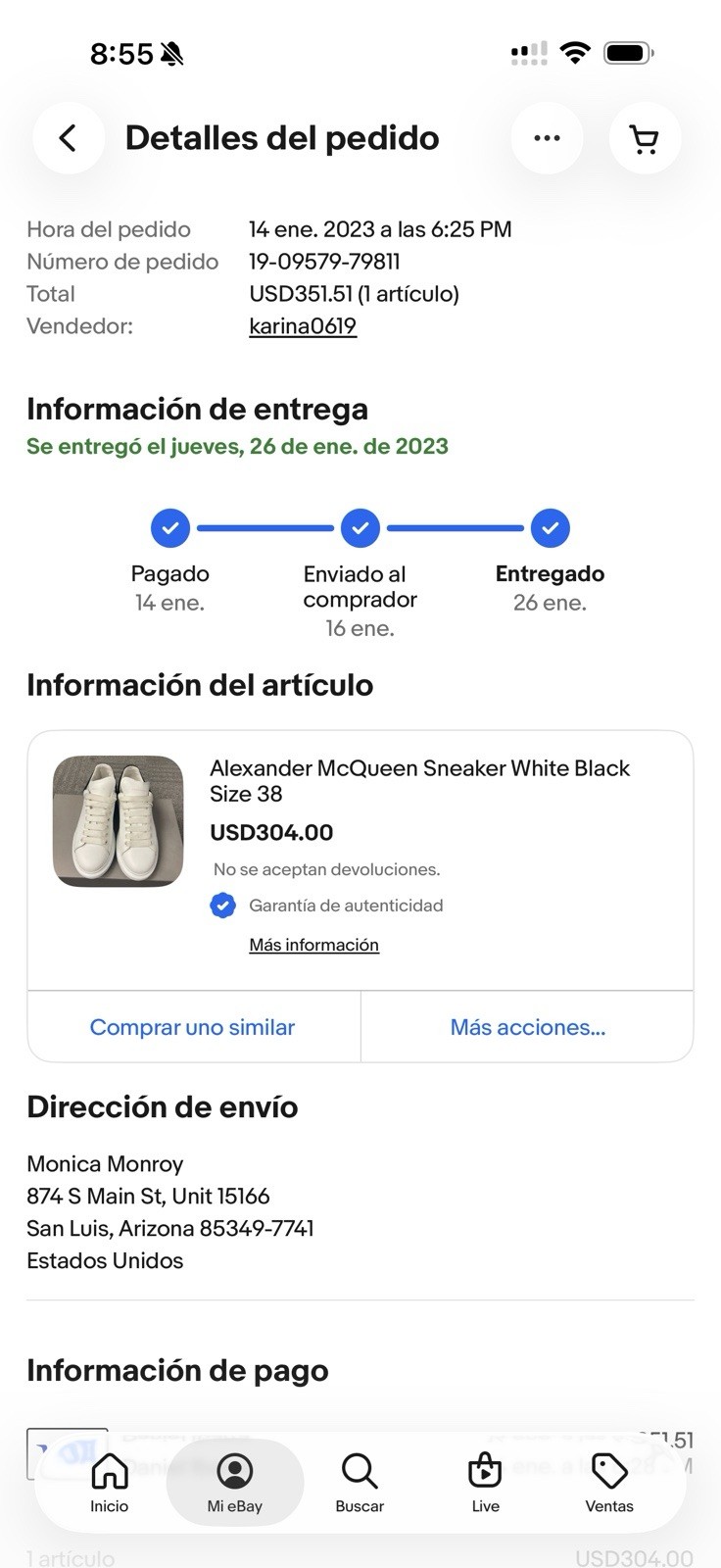This screenshot has width=721, height=1568.
Task: Open Más acciones options
Action: (528, 1027)
